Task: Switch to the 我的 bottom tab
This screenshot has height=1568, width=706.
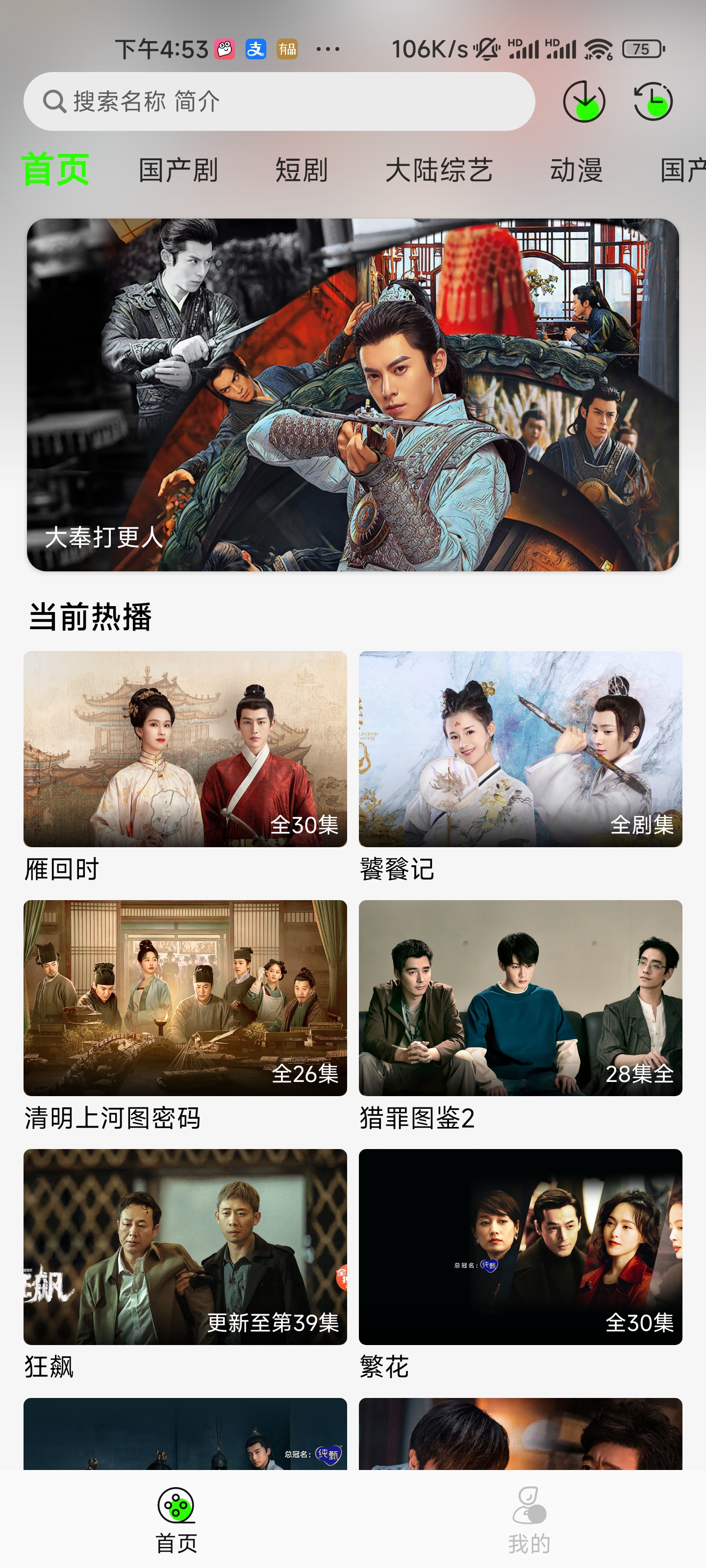Action: [x=529, y=1520]
